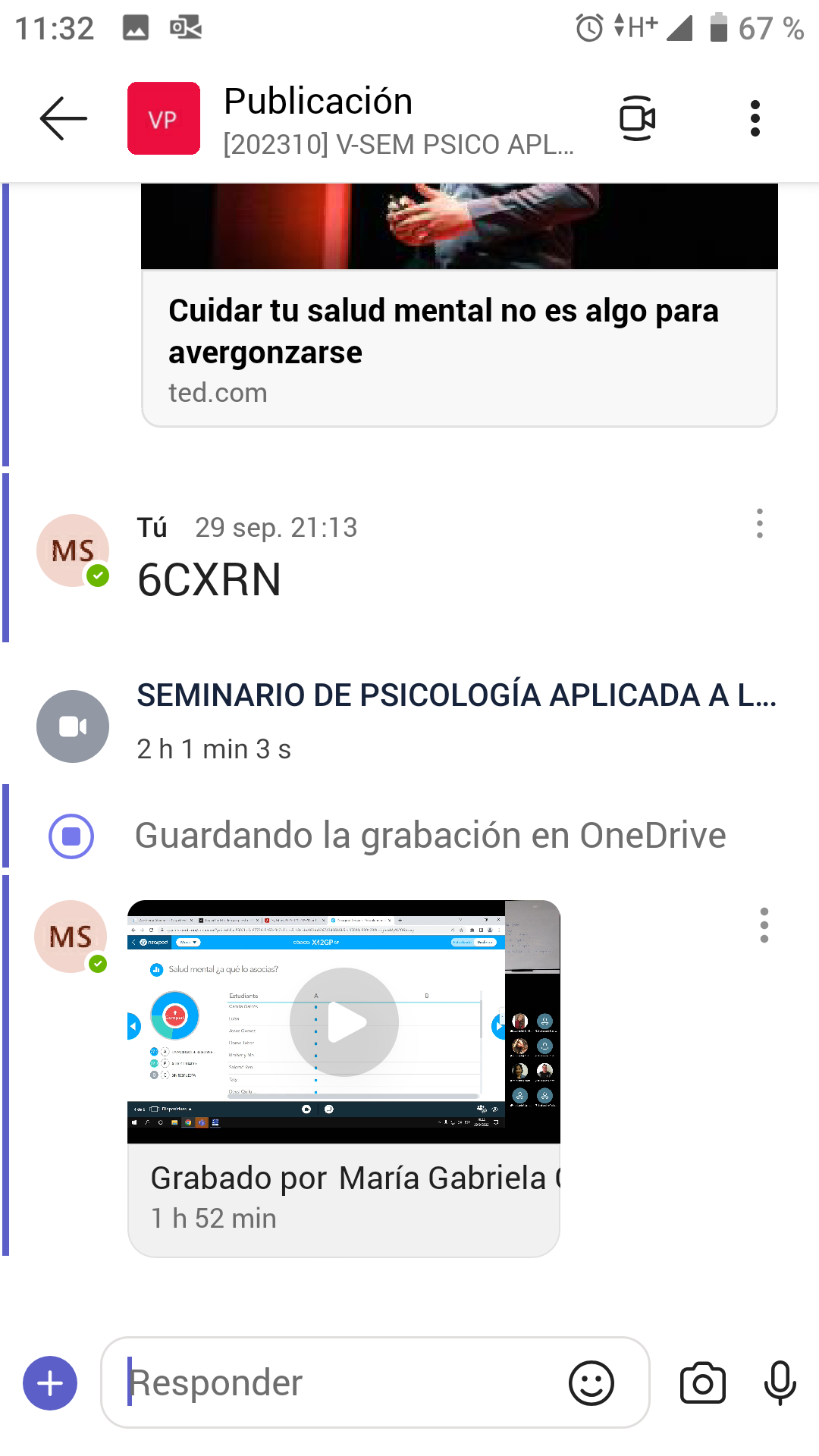Open the camera to attach a photo

[x=702, y=1383]
